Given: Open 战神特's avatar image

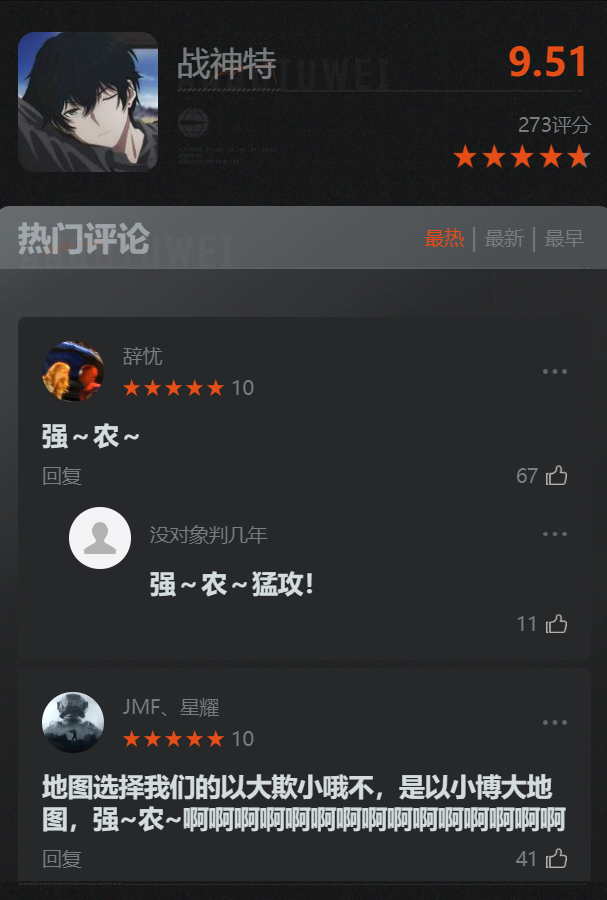Looking at the screenshot, I should click(88, 102).
